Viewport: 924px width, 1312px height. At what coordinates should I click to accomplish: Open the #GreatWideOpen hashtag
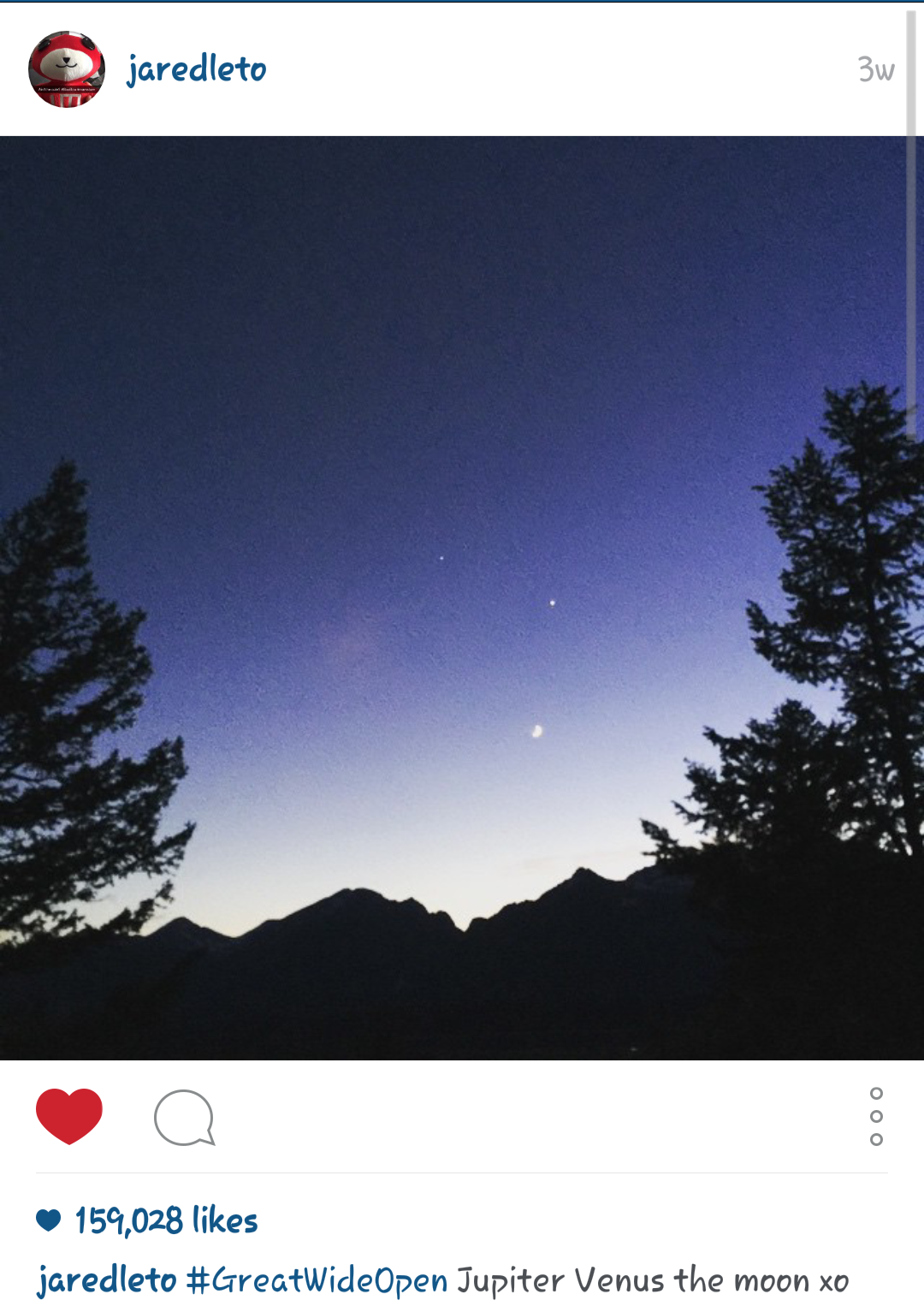[x=317, y=1280]
